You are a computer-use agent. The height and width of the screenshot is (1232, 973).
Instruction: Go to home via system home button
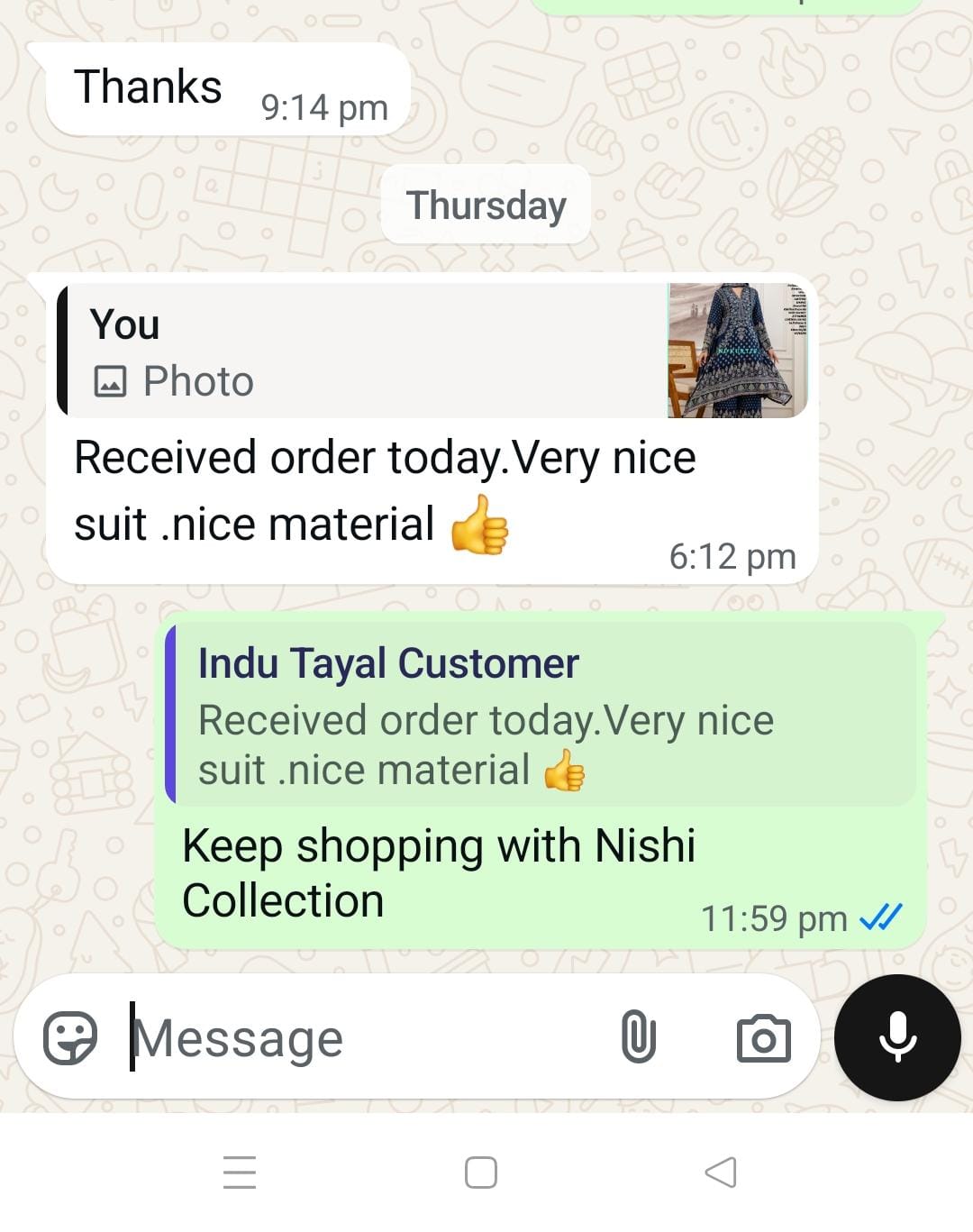[481, 1173]
